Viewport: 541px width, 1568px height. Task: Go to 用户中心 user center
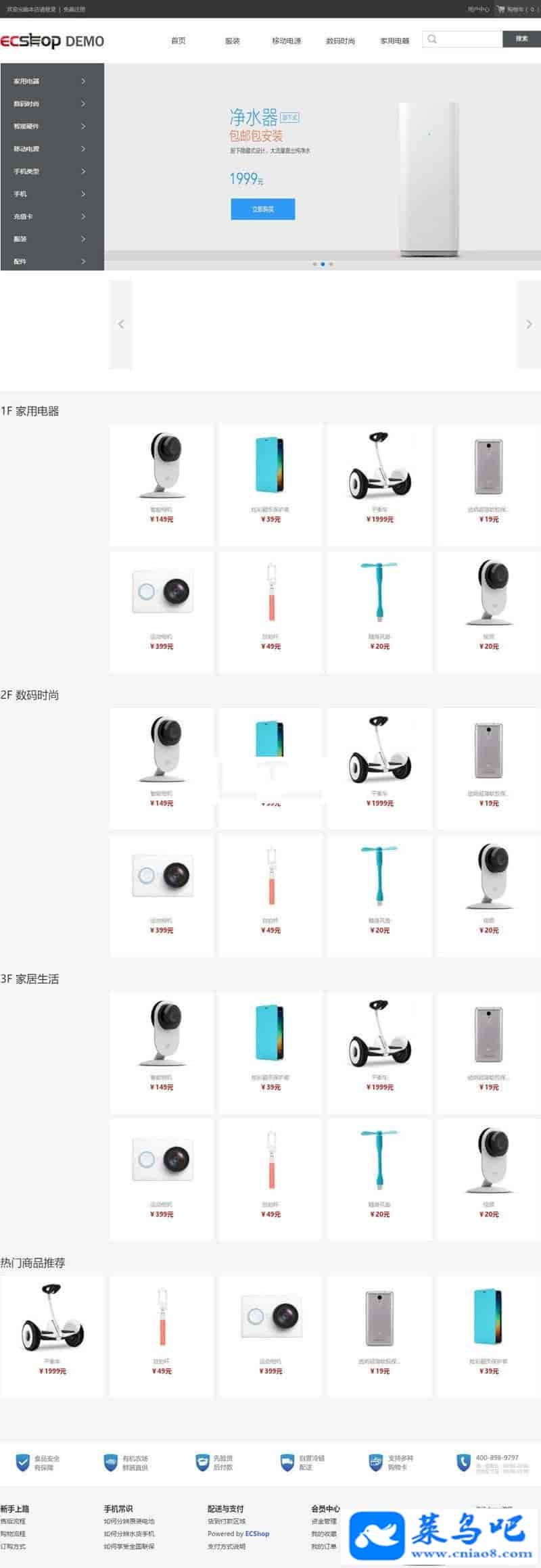(478, 9)
